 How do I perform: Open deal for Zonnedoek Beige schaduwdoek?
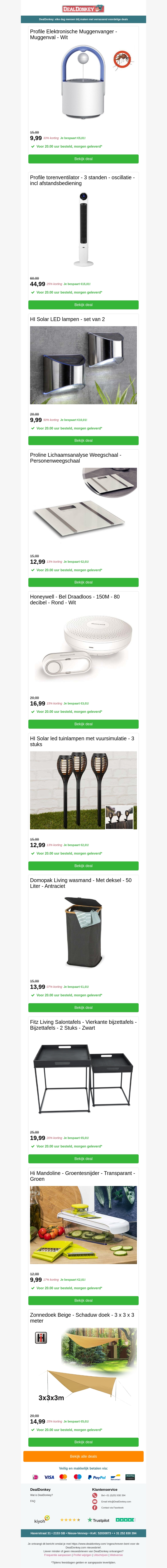click(x=83, y=1442)
